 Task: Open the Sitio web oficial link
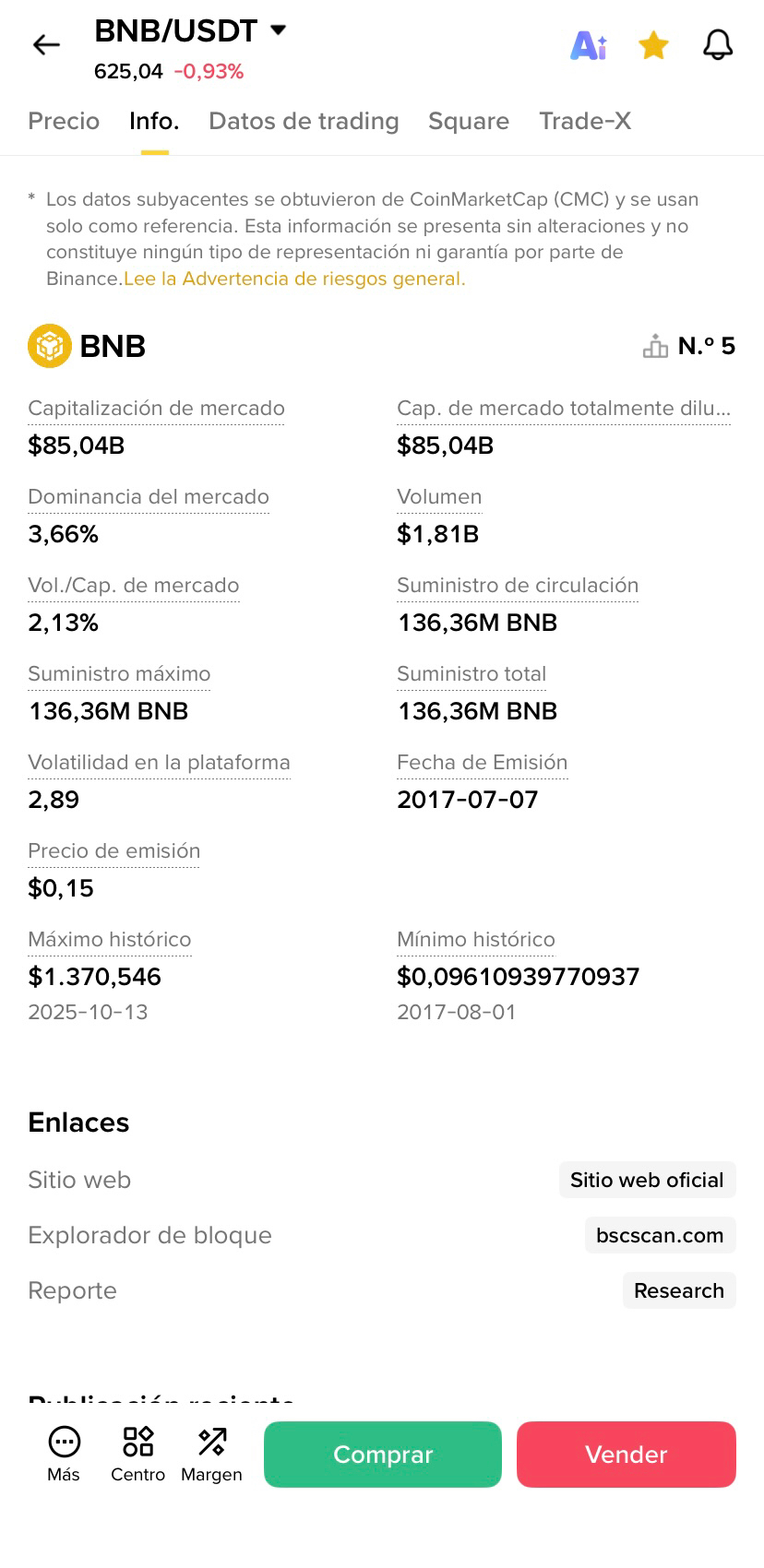(x=646, y=1180)
